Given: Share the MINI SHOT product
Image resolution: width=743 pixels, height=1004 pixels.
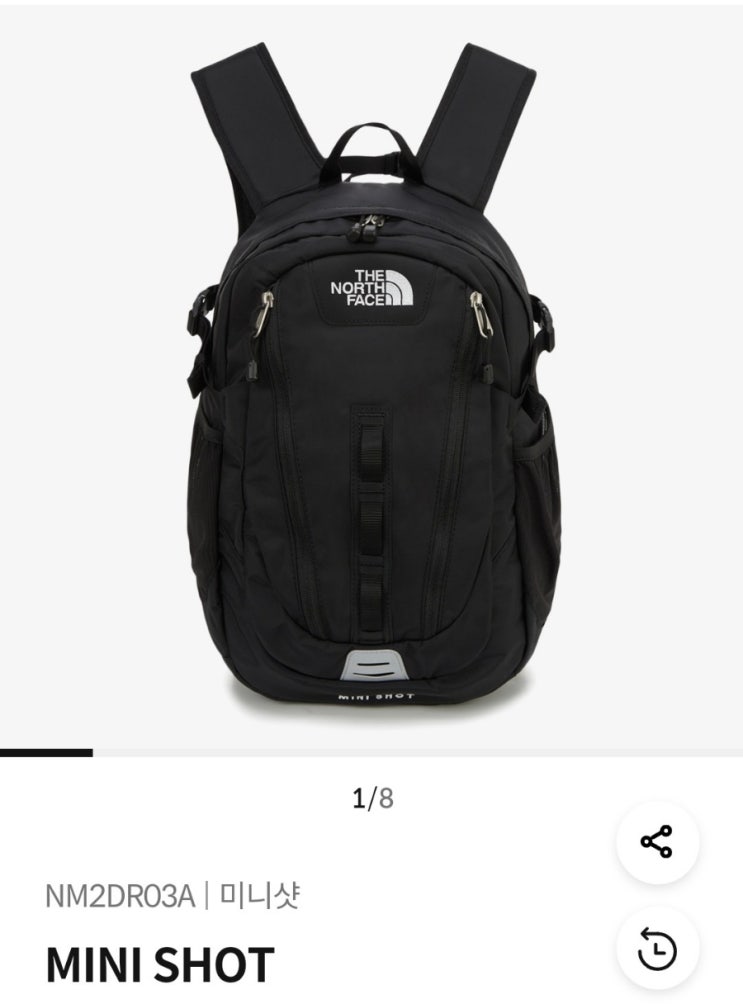Looking at the screenshot, I should point(656,841).
